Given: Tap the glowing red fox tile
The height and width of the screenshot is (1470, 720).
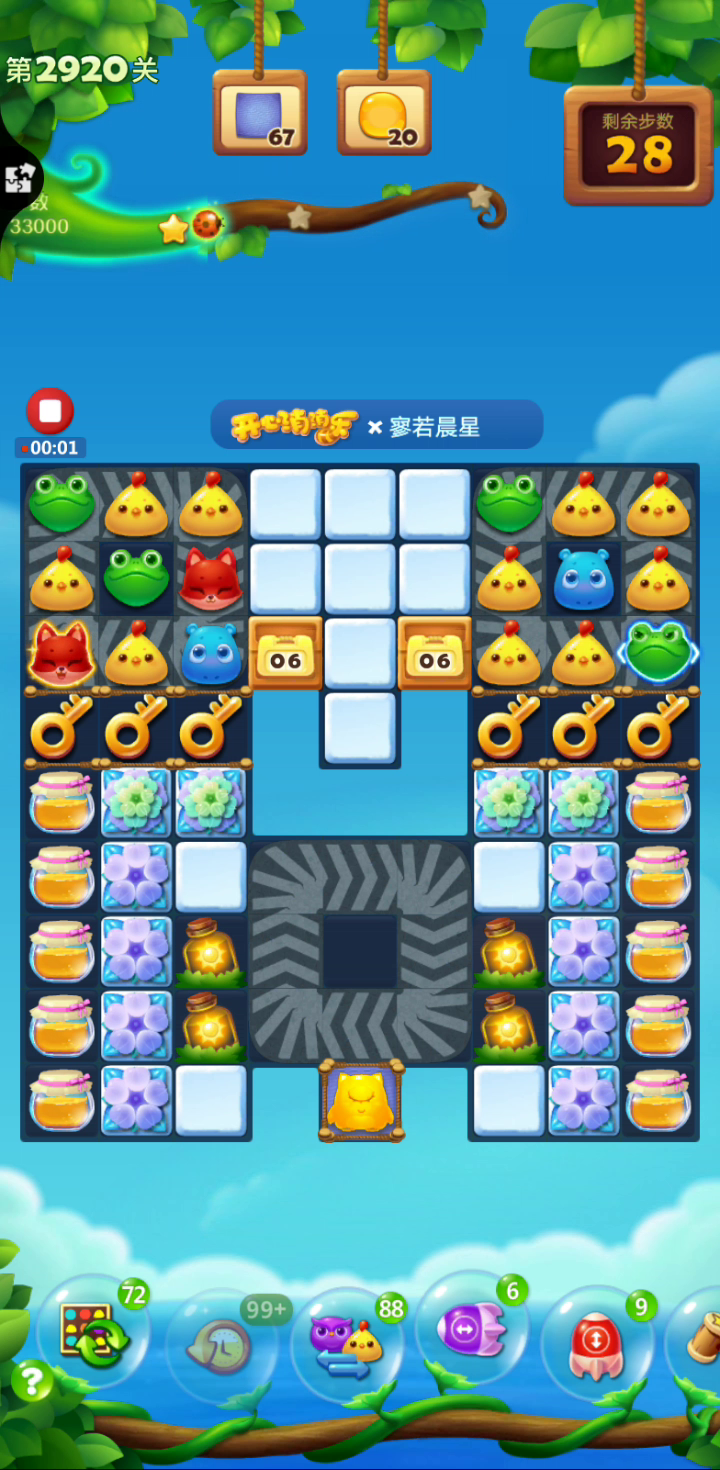Looking at the screenshot, I should coord(61,653).
